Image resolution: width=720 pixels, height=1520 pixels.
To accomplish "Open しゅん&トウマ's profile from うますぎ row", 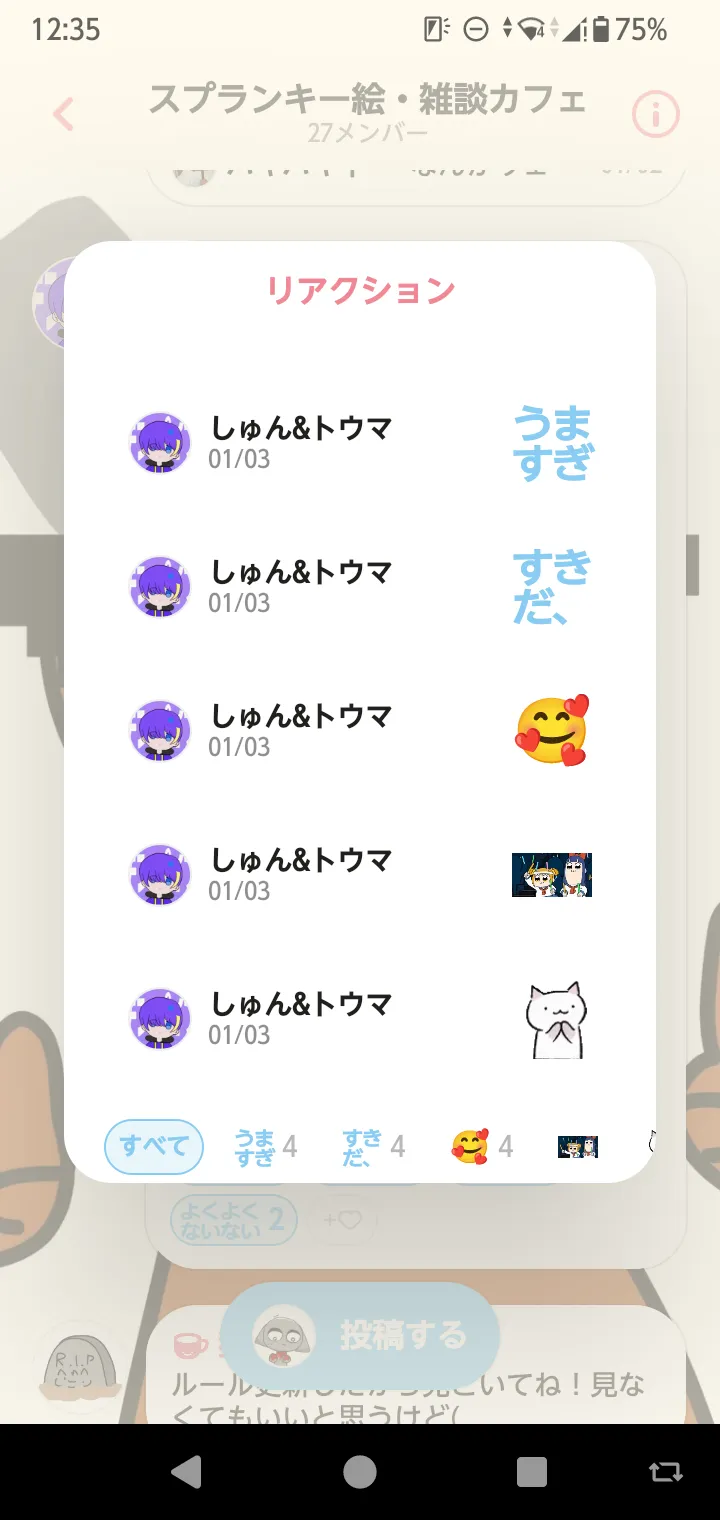I will tap(160, 442).
